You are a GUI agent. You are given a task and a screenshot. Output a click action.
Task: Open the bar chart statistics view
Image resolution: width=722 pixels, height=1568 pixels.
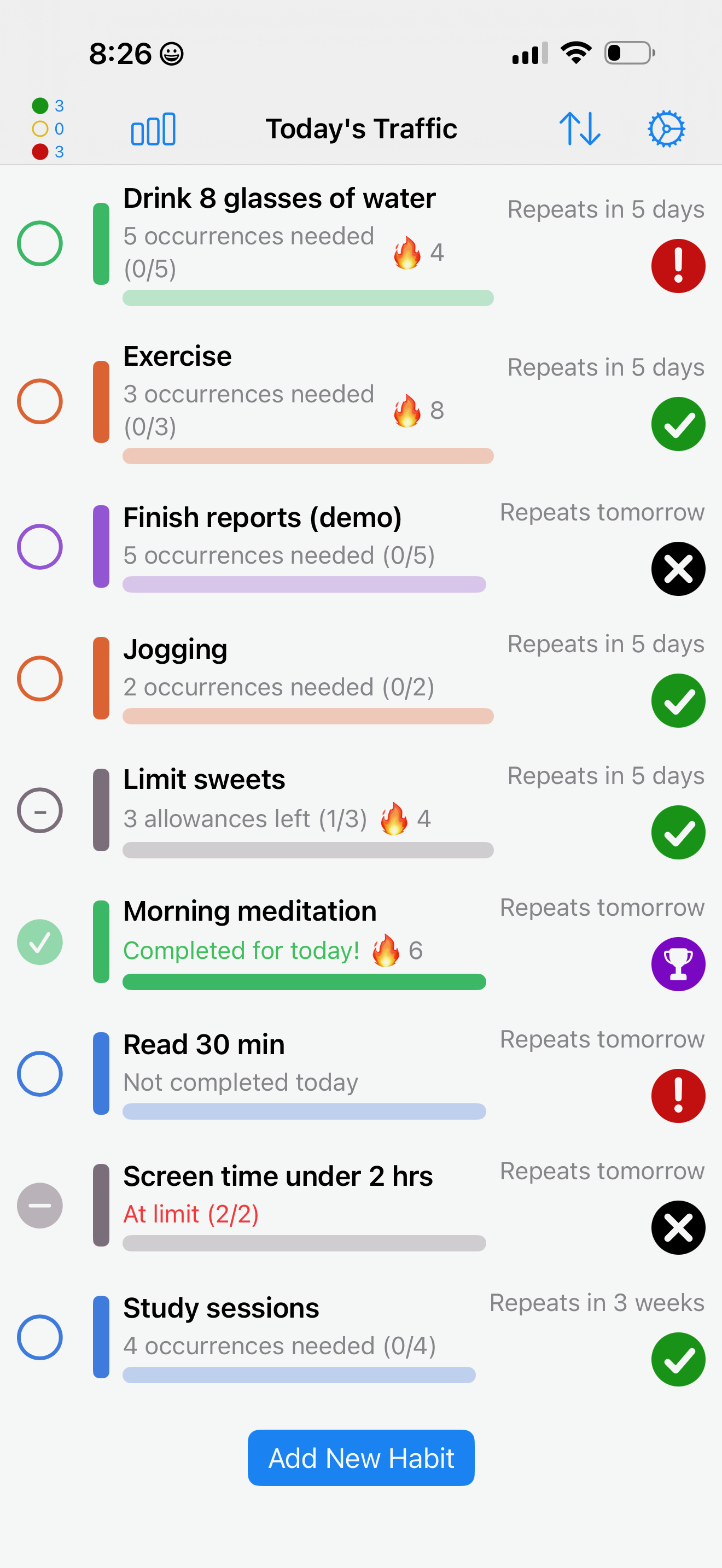pyautogui.click(x=152, y=128)
